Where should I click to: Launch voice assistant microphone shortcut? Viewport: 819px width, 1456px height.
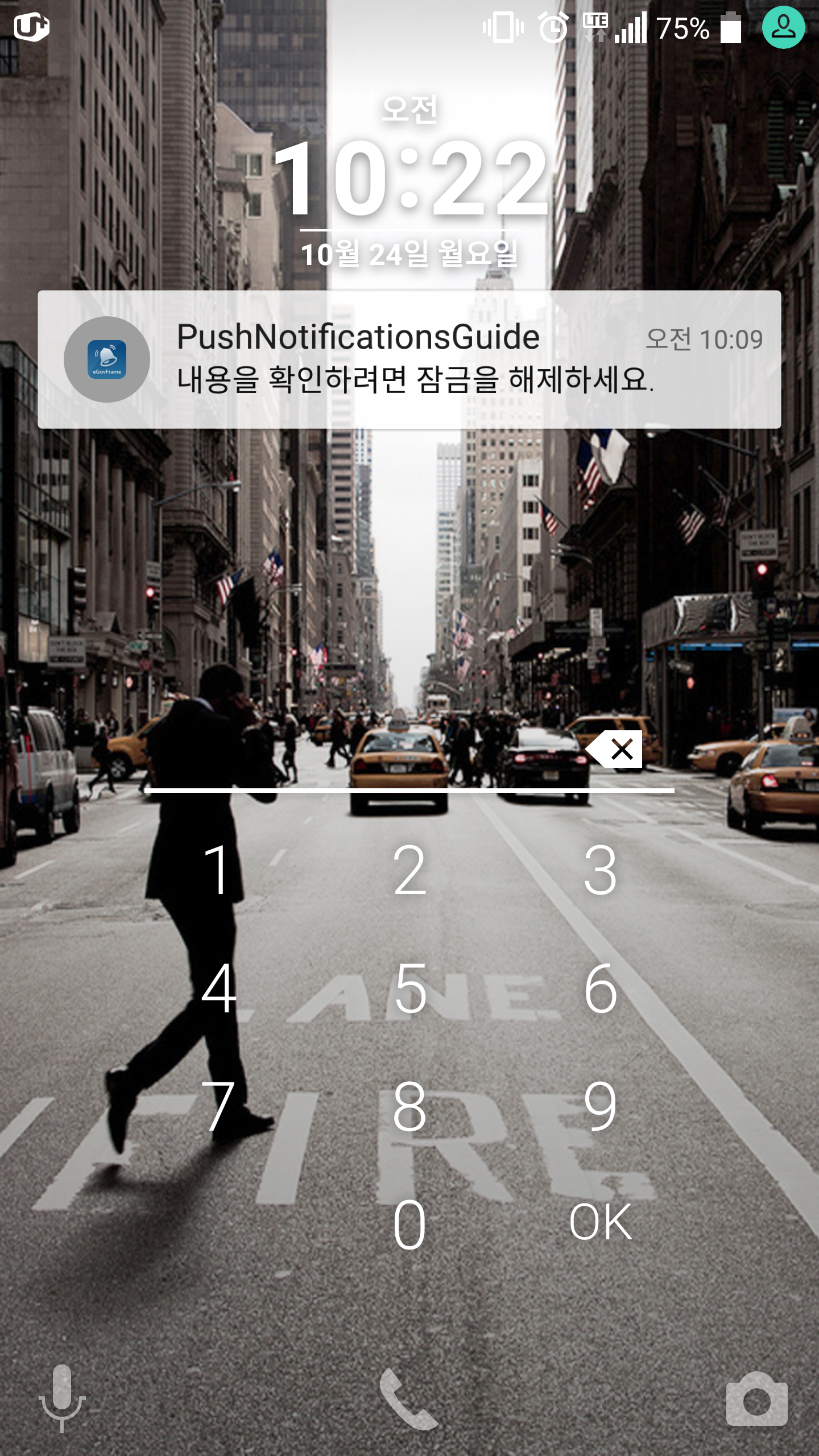click(x=62, y=1397)
